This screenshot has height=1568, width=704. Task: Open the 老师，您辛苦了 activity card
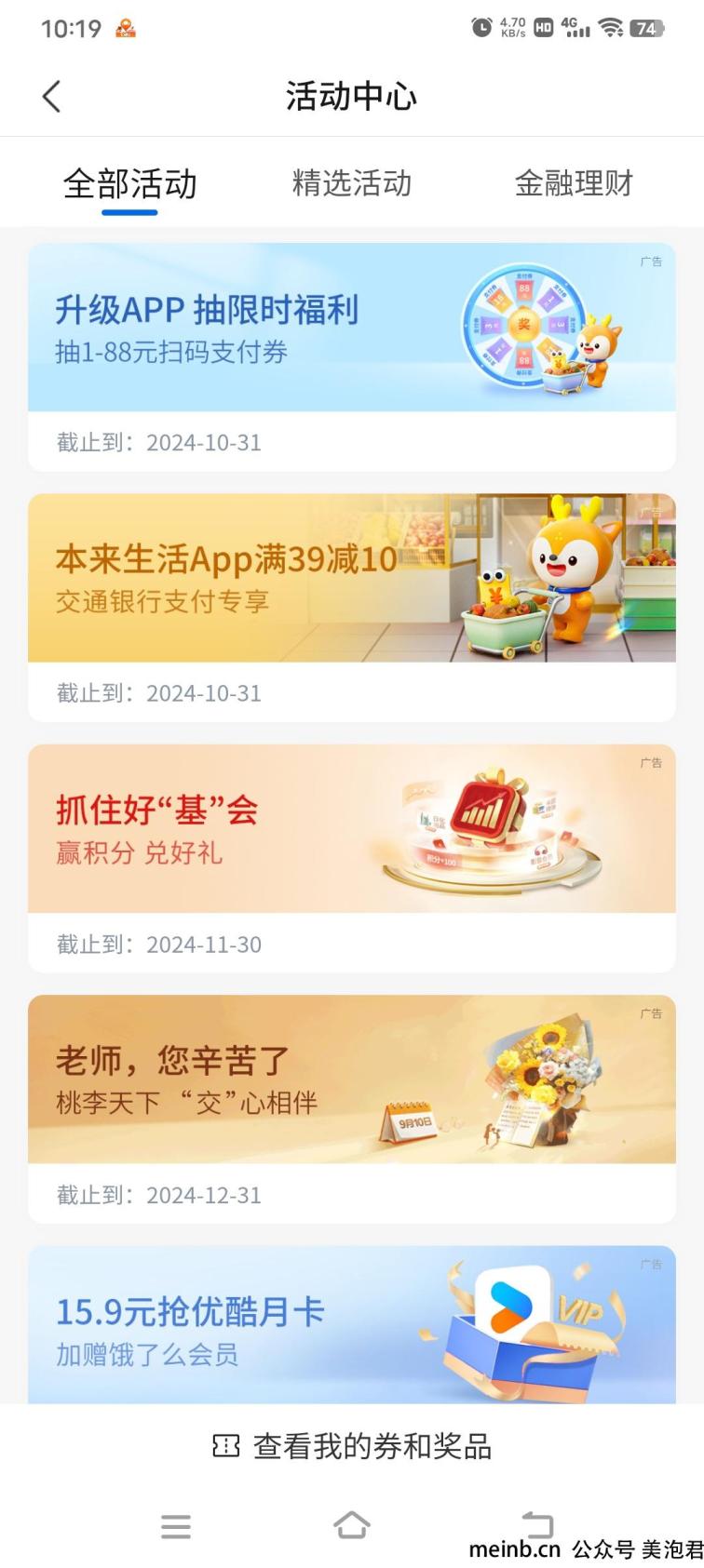351,1079
